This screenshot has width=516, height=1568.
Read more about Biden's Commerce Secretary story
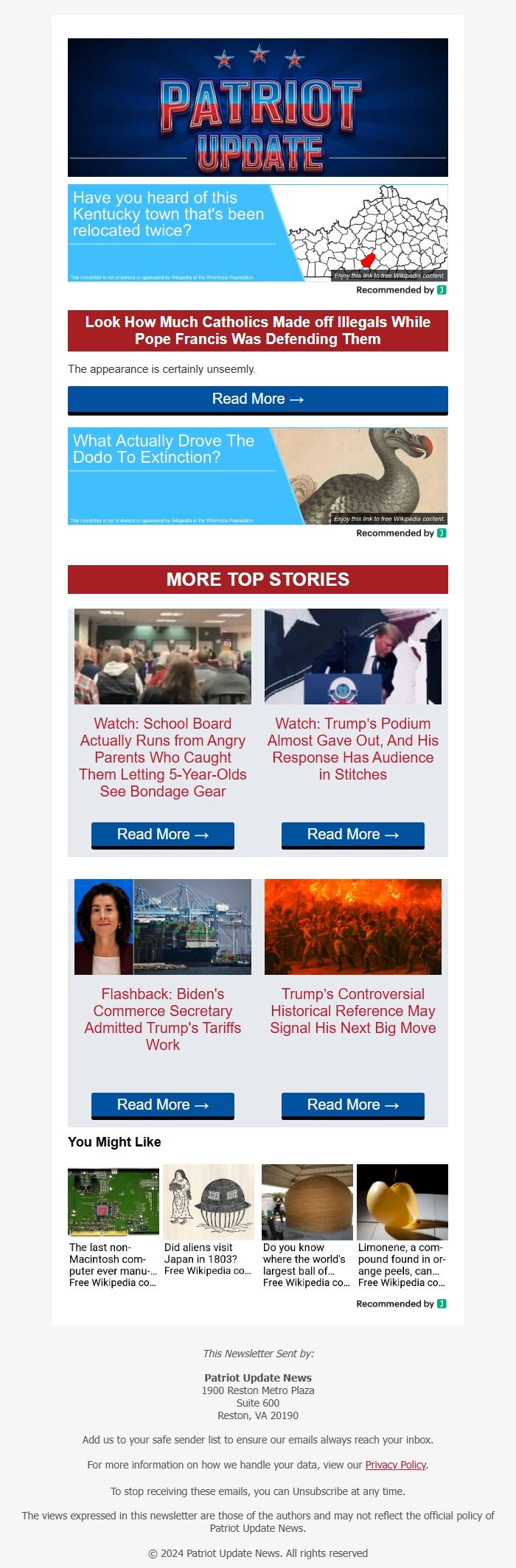coord(163,1105)
